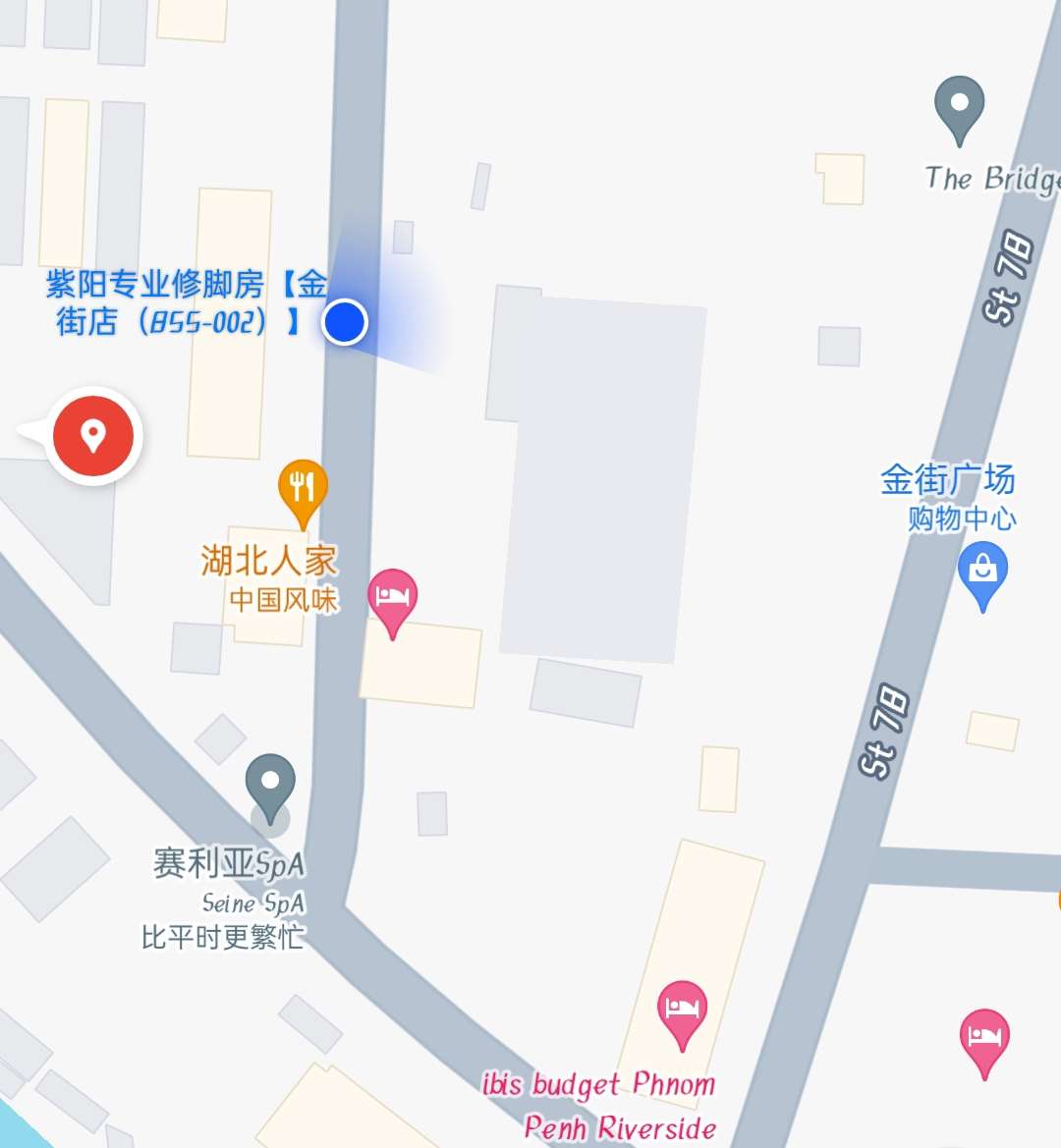The image size is (1061, 1148).
Task: Tap the red dropped location pin
Action: pos(93,435)
